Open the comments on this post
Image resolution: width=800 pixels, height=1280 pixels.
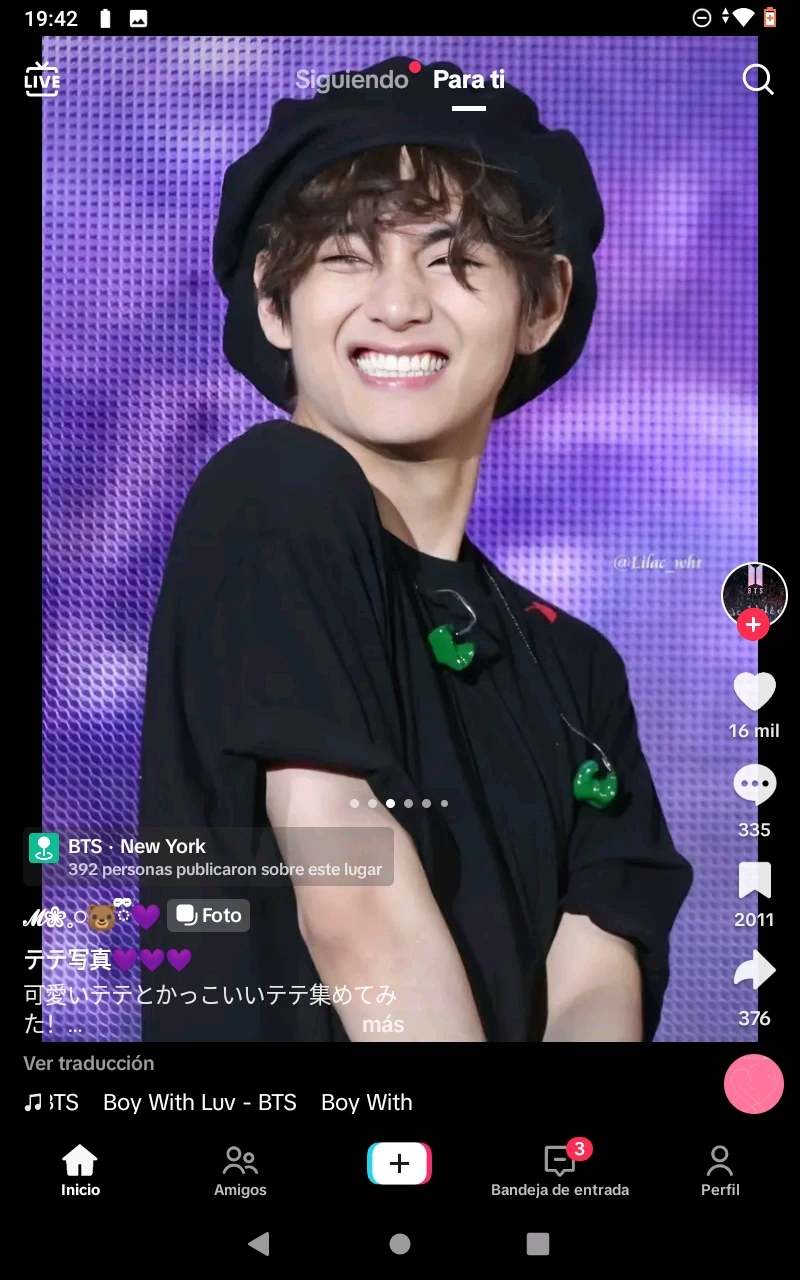coord(754,785)
